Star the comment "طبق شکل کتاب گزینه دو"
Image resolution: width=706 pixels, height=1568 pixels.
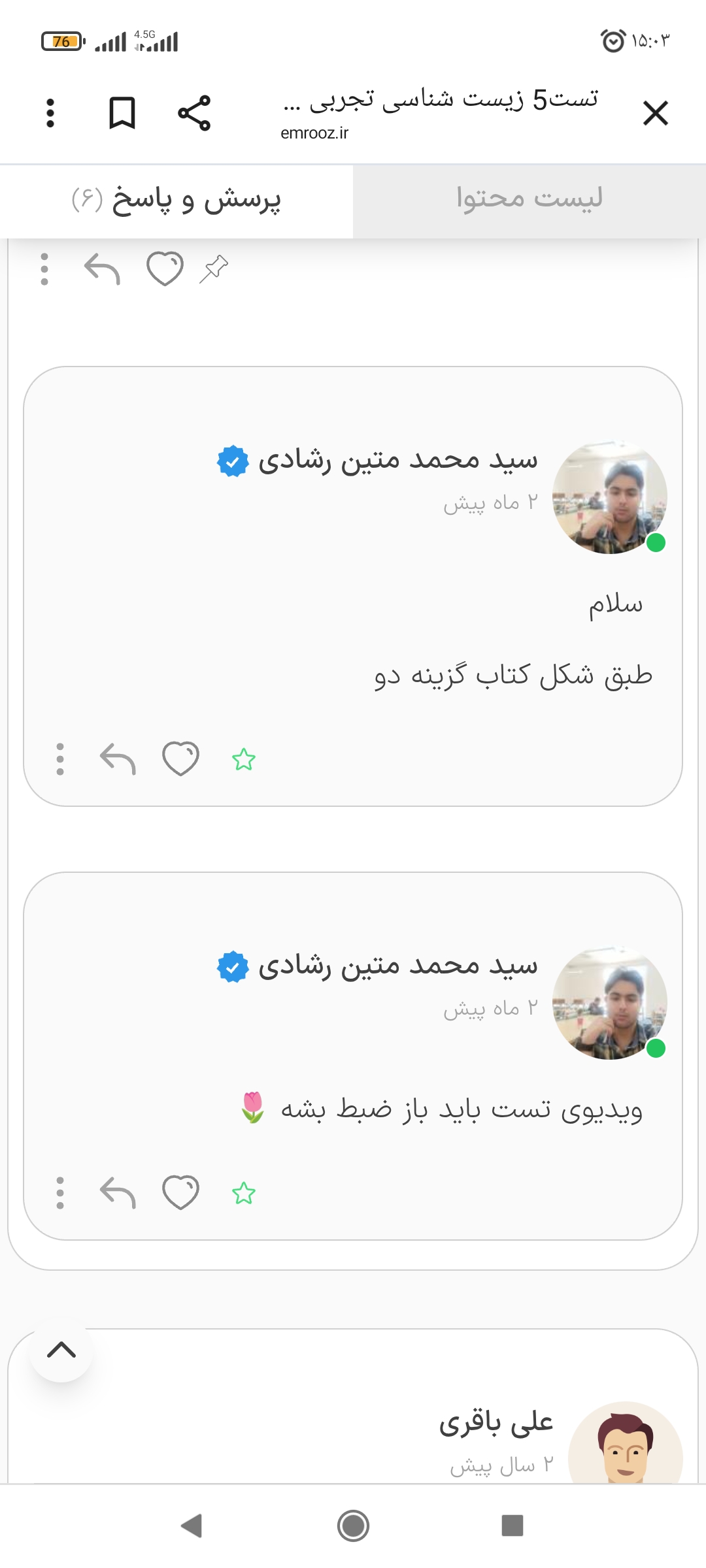click(x=243, y=760)
